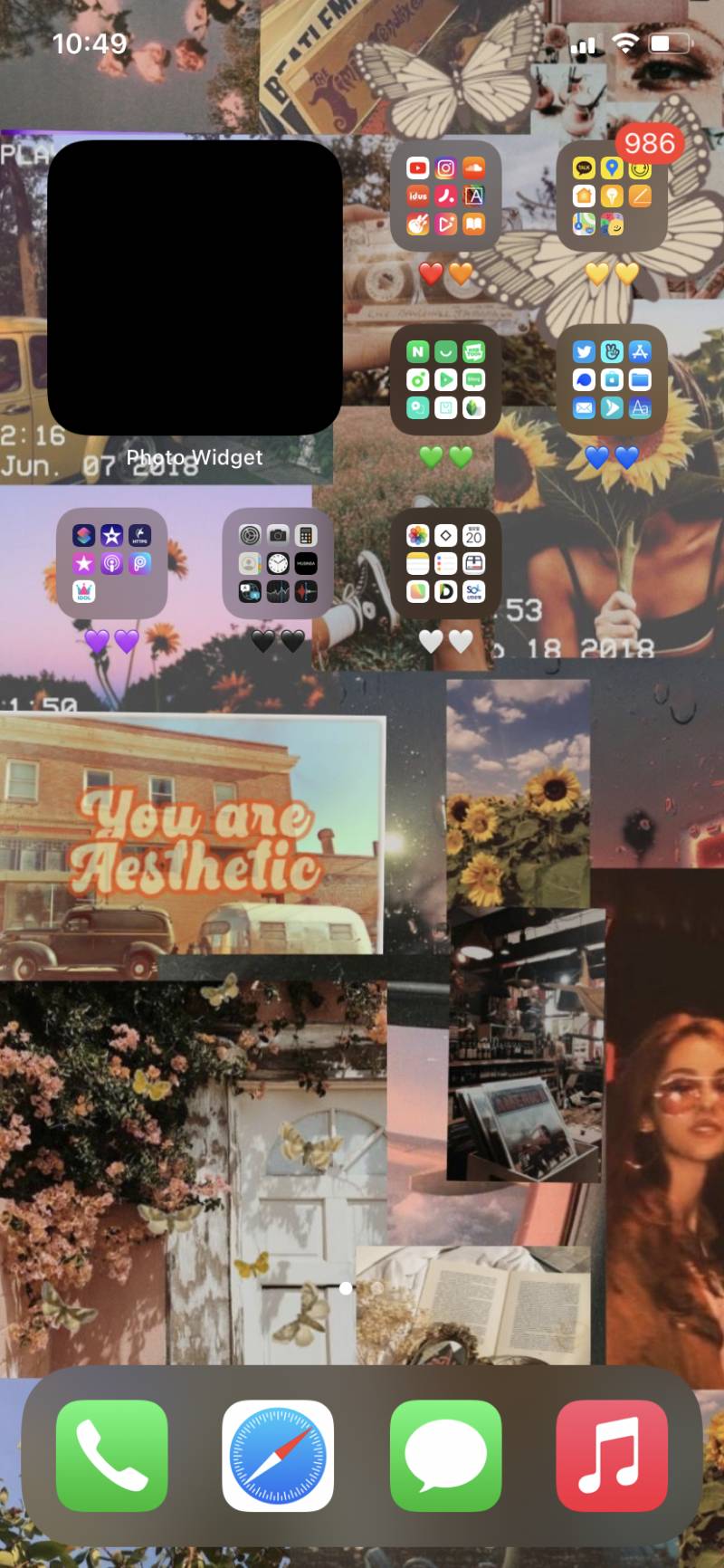Open the black hearts folder
724x1568 pixels.
coord(278,564)
